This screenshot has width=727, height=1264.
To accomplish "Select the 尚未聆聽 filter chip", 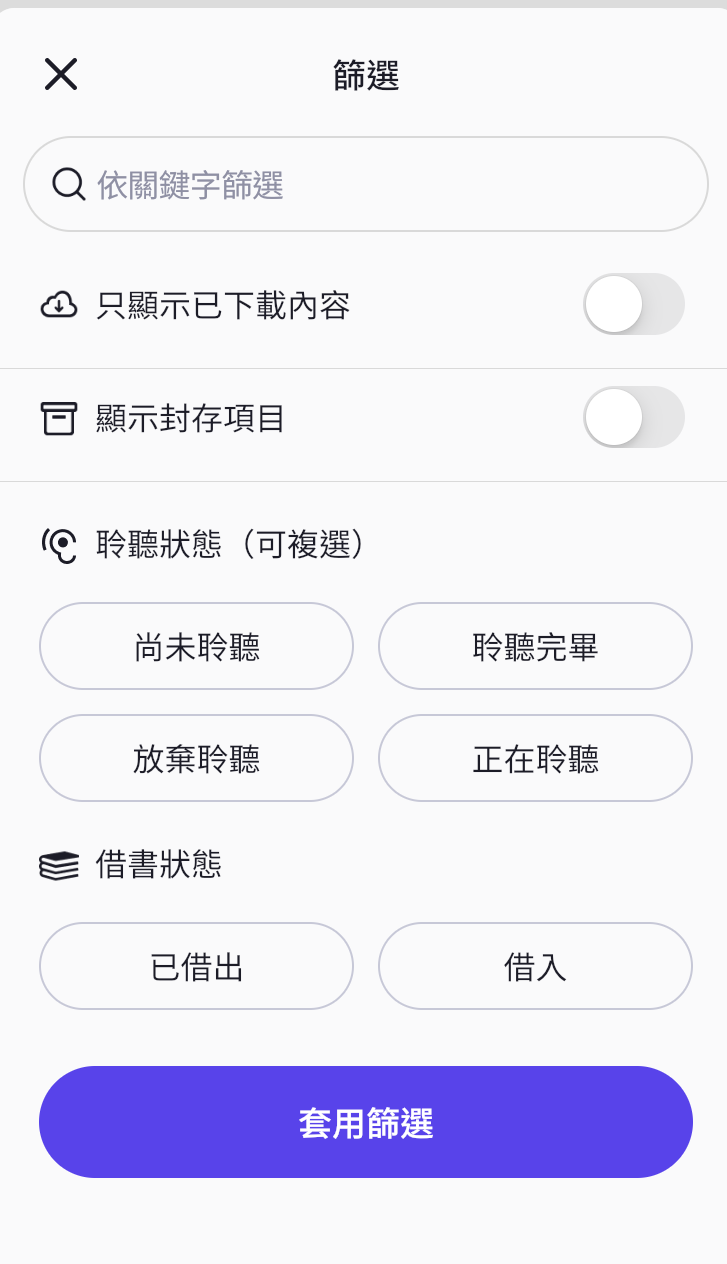I will 196,646.
